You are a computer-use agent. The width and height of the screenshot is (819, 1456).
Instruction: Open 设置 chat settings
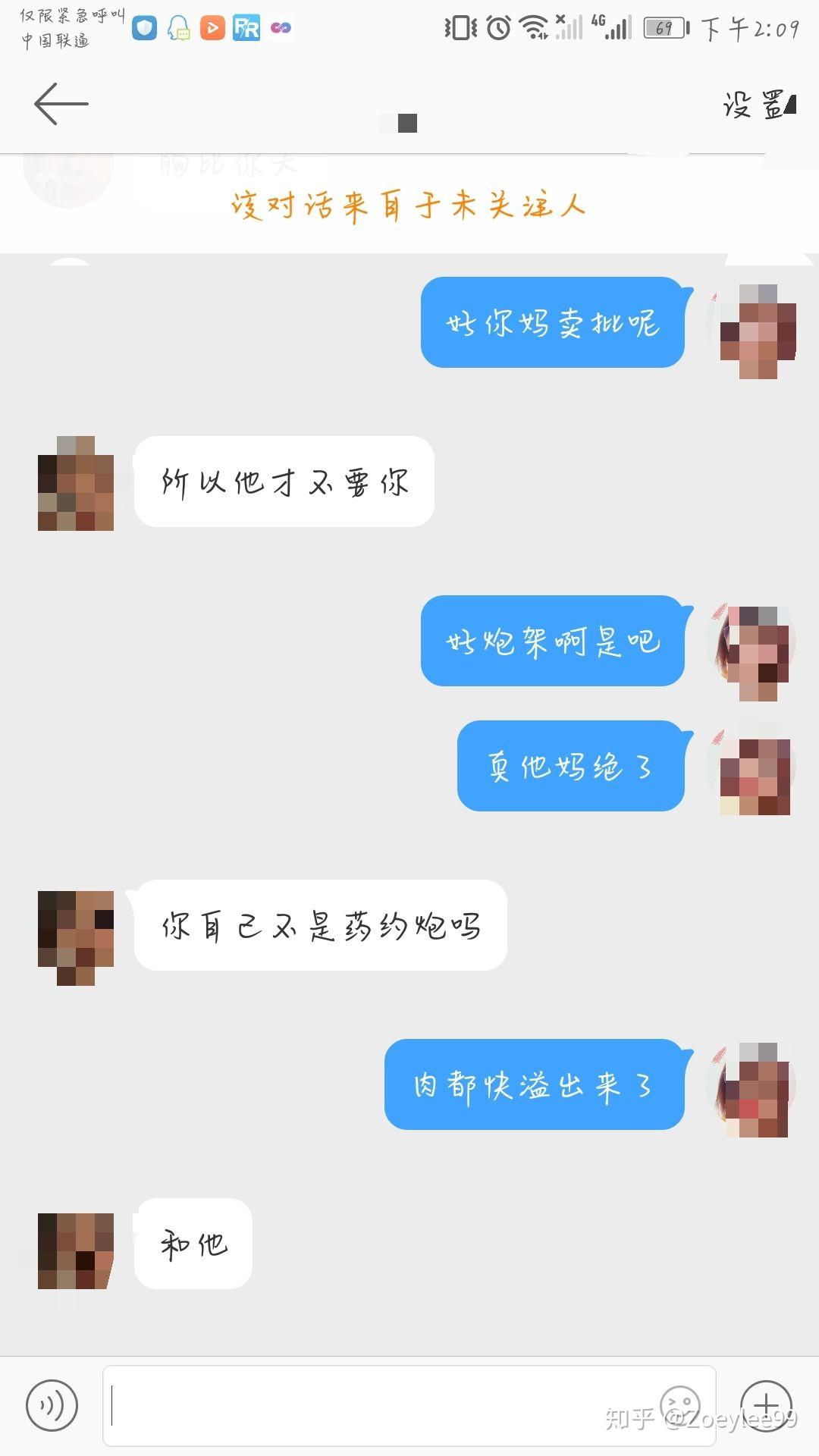(755, 105)
